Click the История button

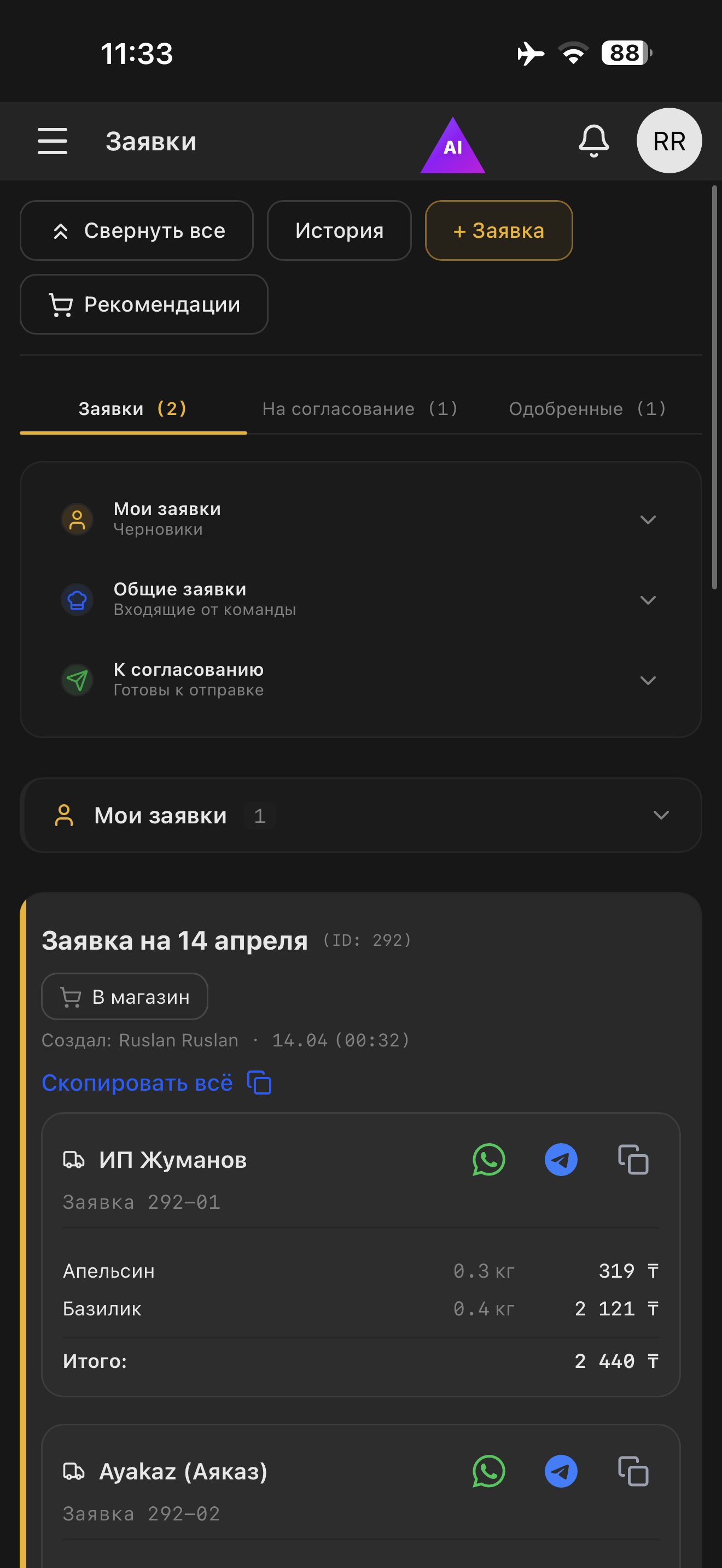(339, 231)
